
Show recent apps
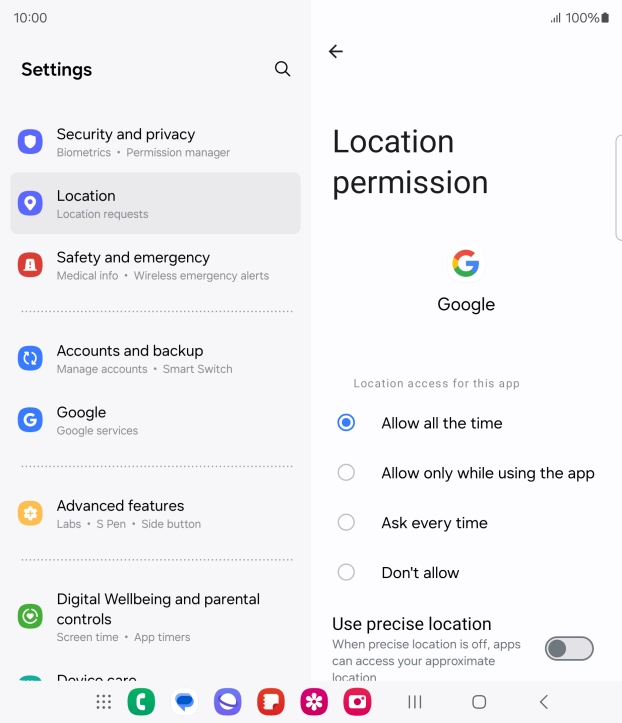(415, 702)
